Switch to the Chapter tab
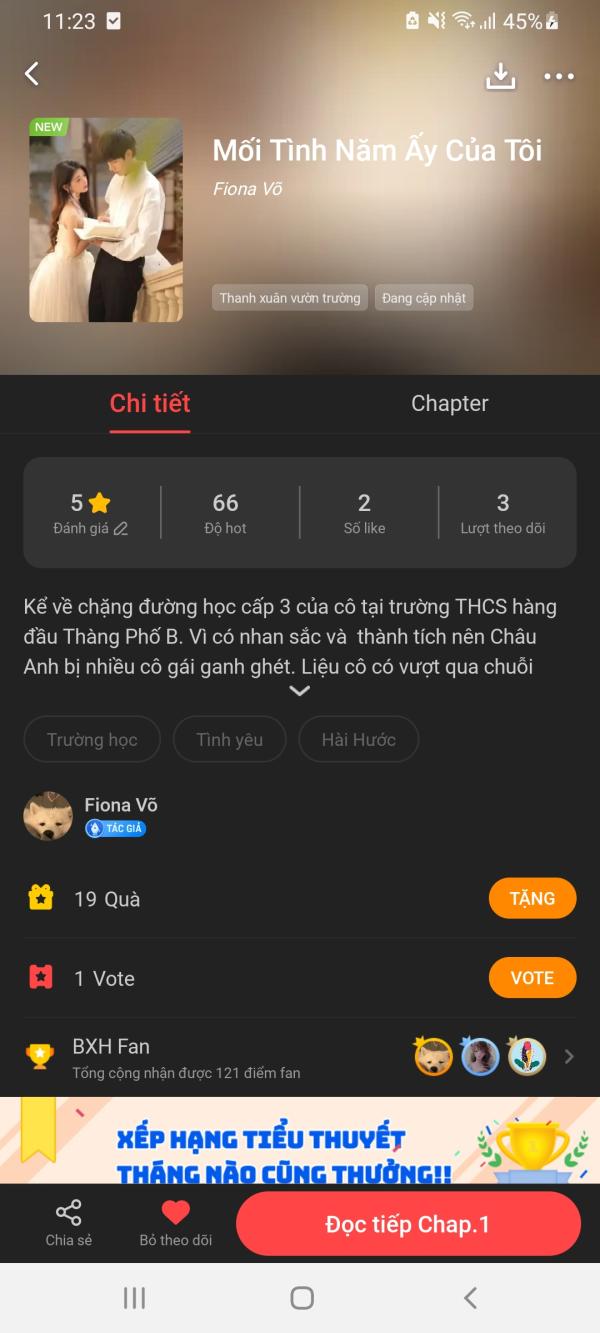This screenshot has width=600, height=1333. pyautogui.click(x=449, y=404)
